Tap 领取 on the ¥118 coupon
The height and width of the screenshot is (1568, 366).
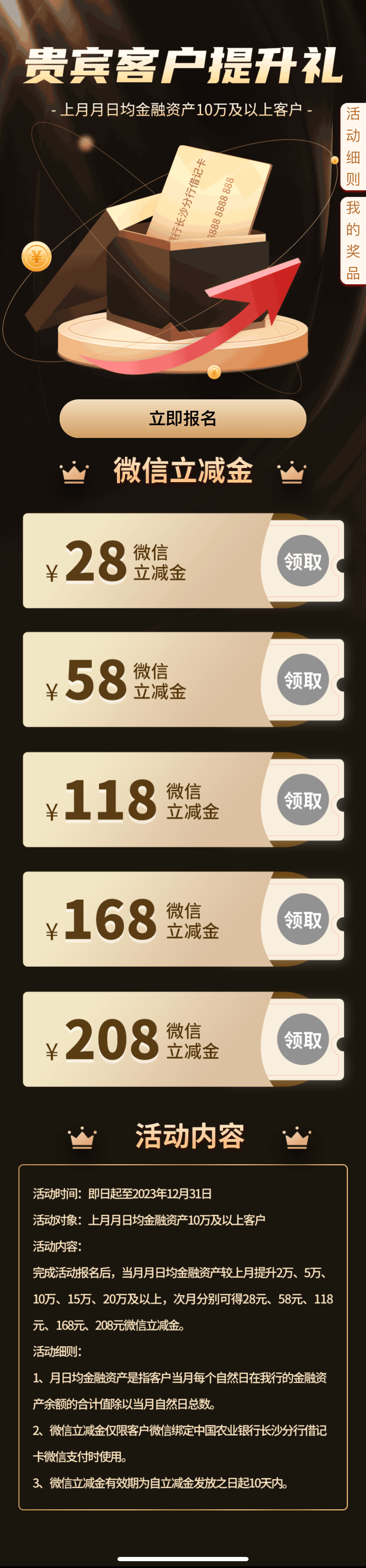[x=303, y=799]
